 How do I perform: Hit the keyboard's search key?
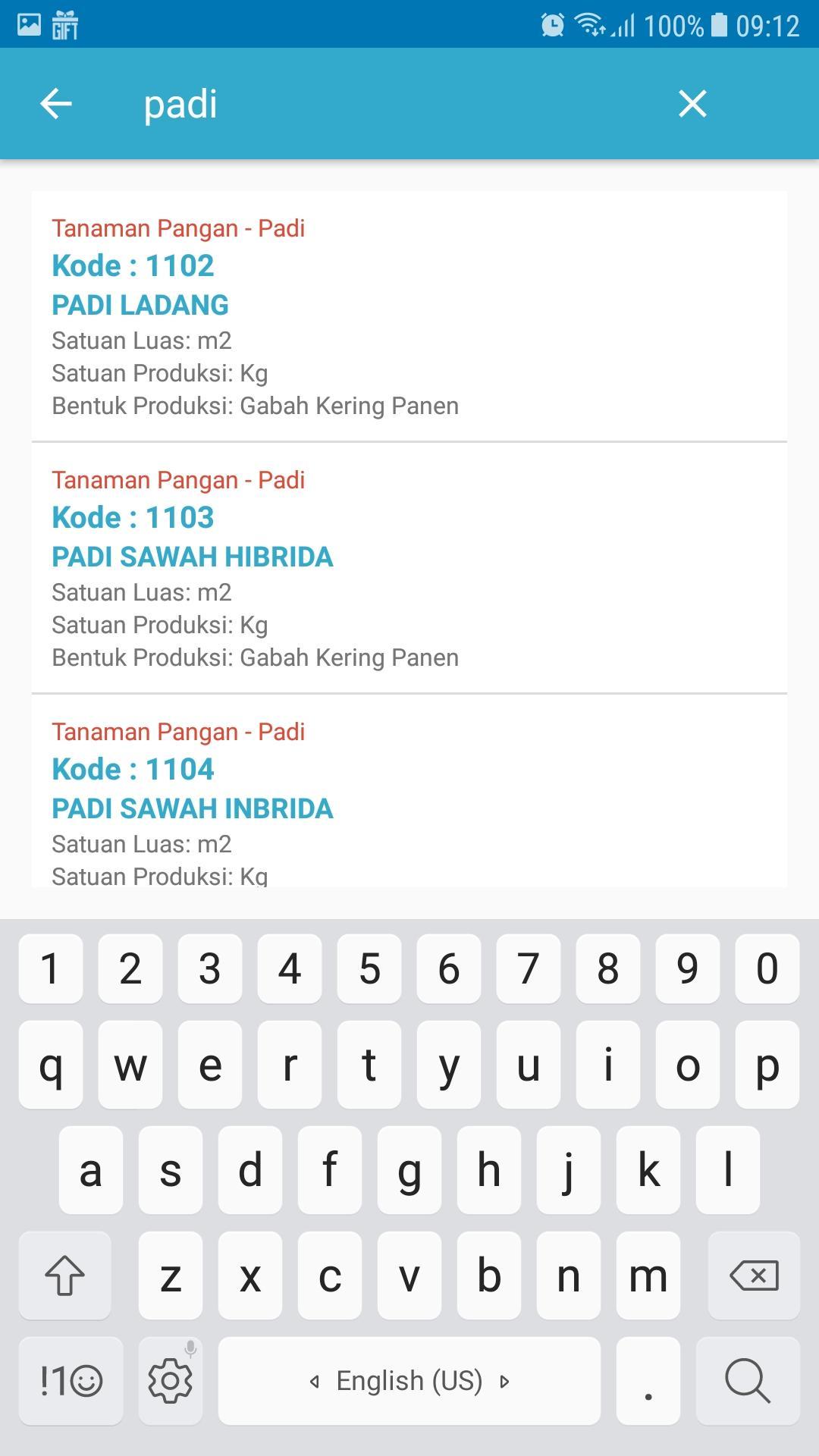[747, 1381]
